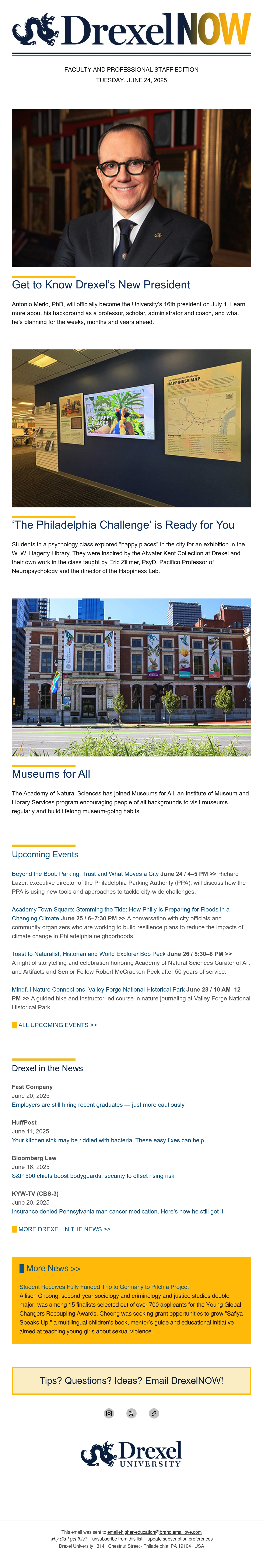Open 'Get to Know Drexel's New President' headline
Viewport: 263px width, 1568px height.
tap(101, 285)
